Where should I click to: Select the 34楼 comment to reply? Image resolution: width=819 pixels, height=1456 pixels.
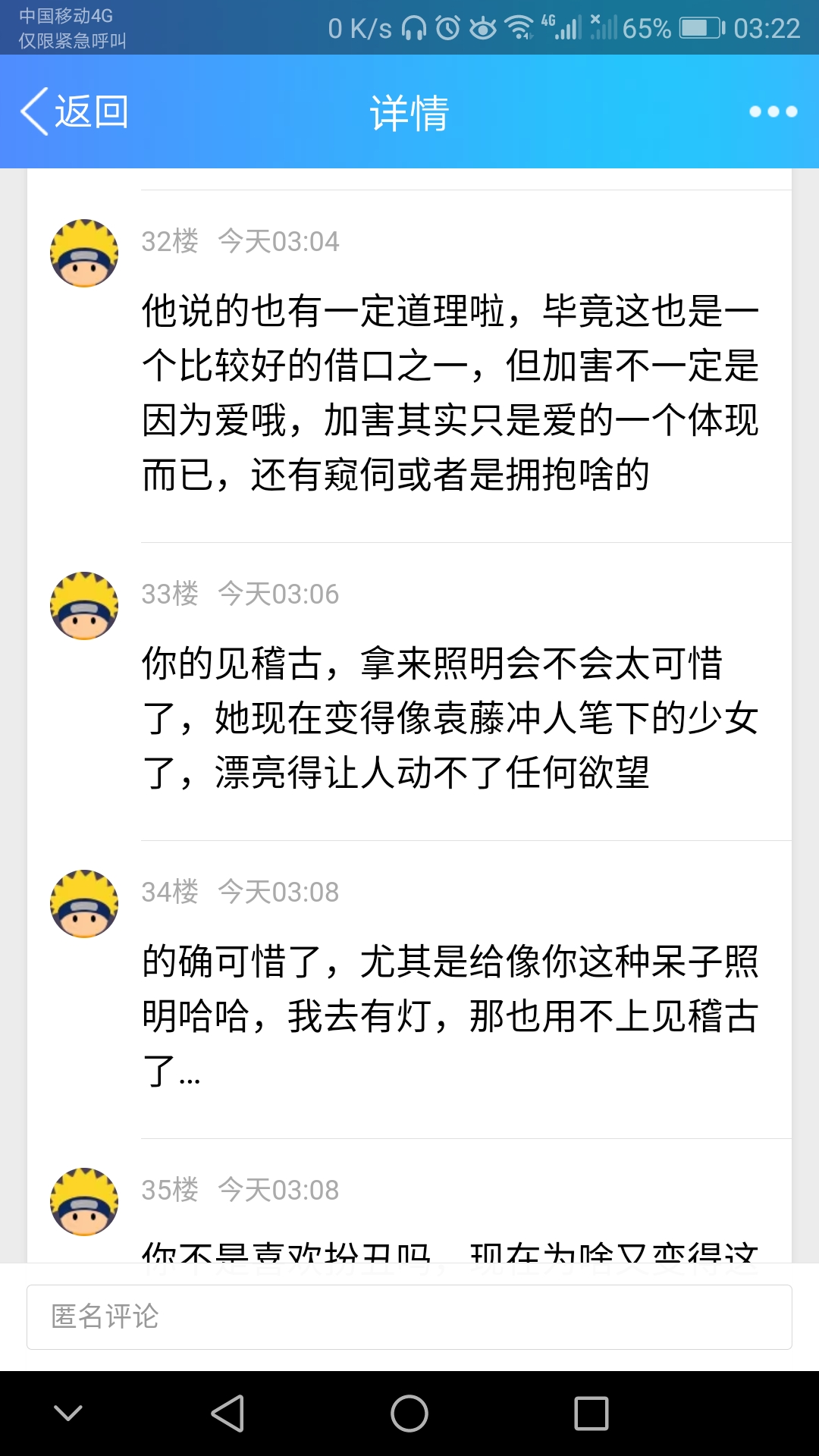[450, 1015]
